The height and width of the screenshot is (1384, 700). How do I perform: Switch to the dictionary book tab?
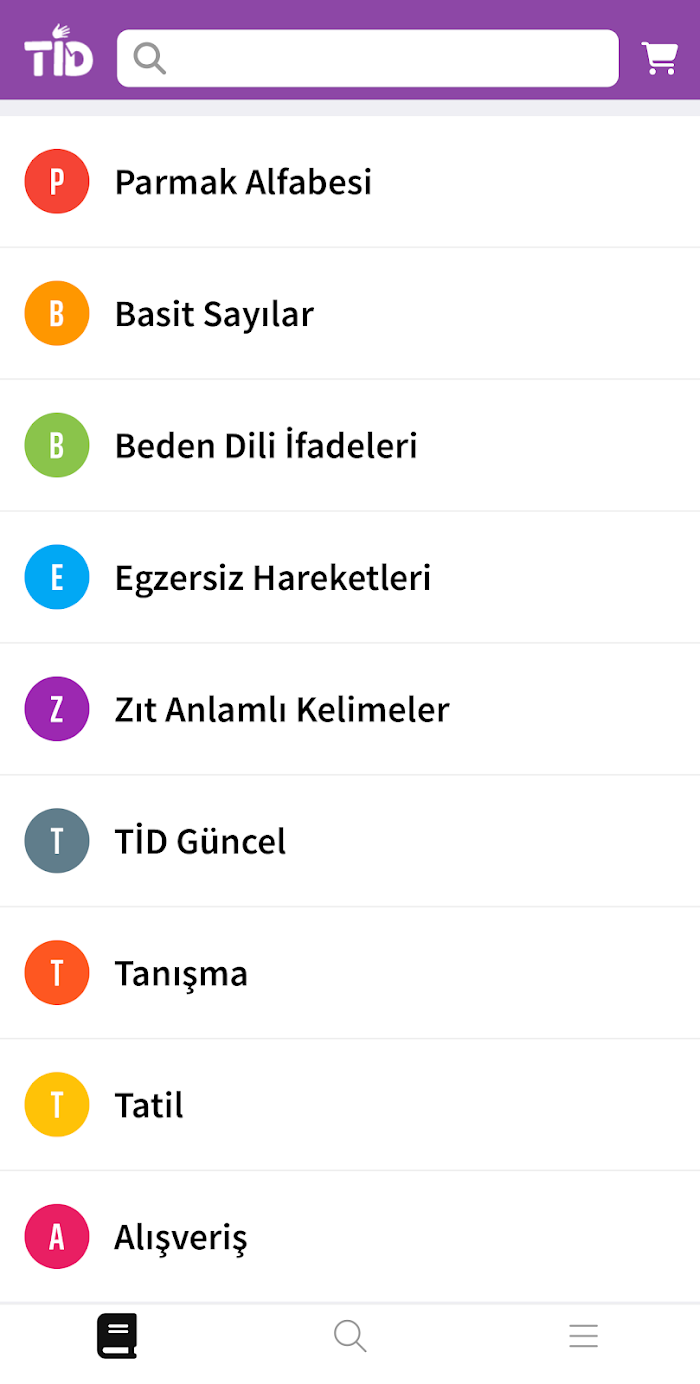click(117, 1336)
